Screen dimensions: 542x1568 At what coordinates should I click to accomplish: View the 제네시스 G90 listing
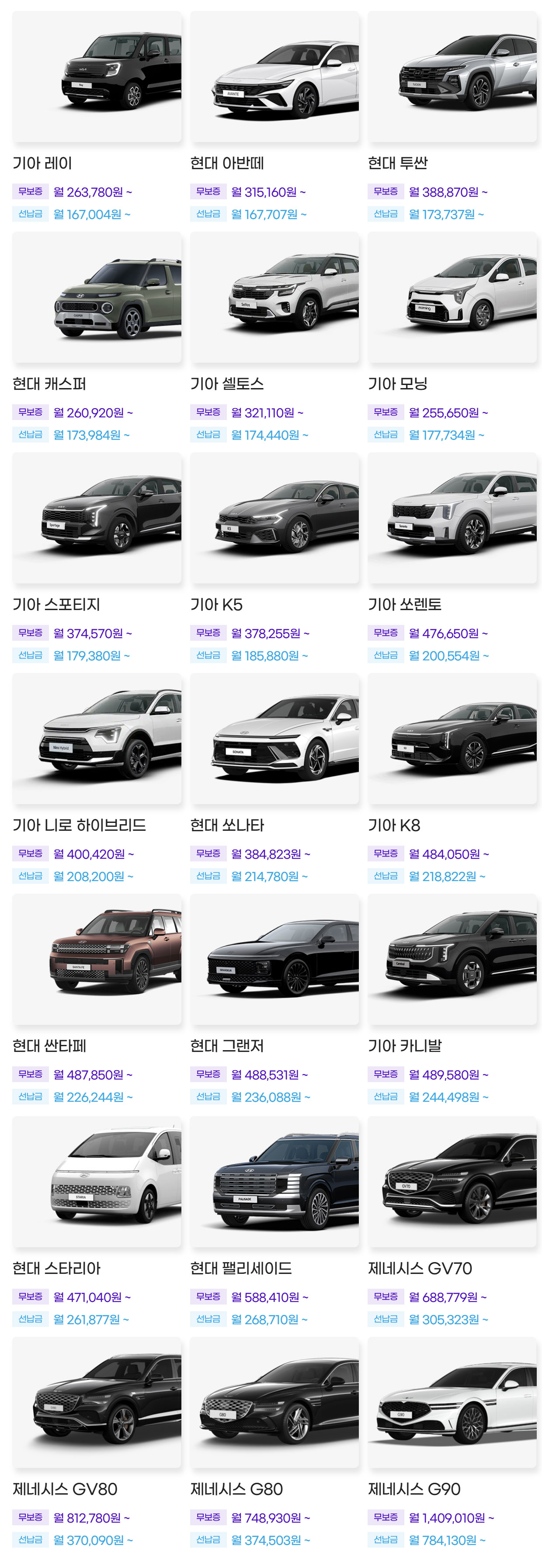452,1402
